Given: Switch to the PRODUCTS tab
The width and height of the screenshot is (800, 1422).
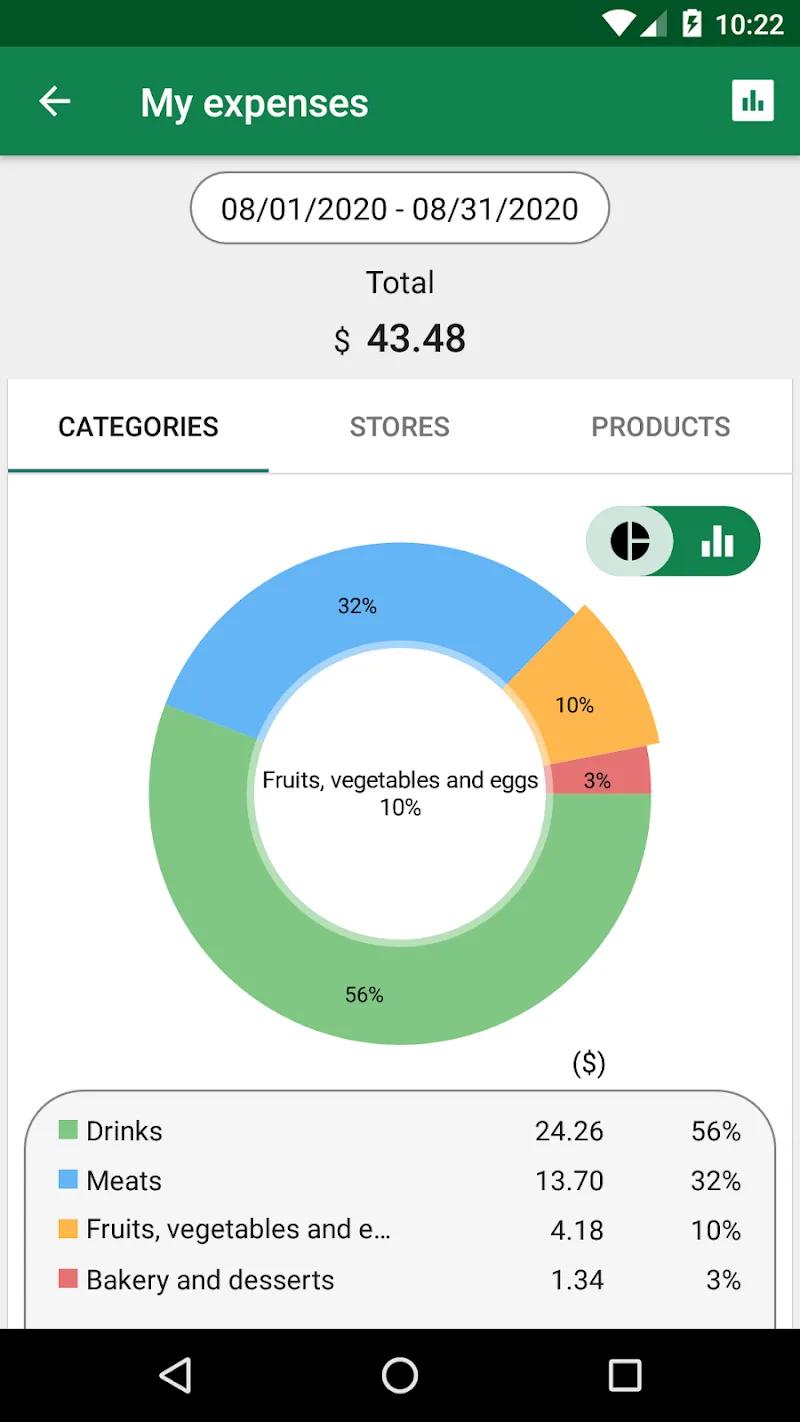Looking at the screenshot, I should coord(661,426).
